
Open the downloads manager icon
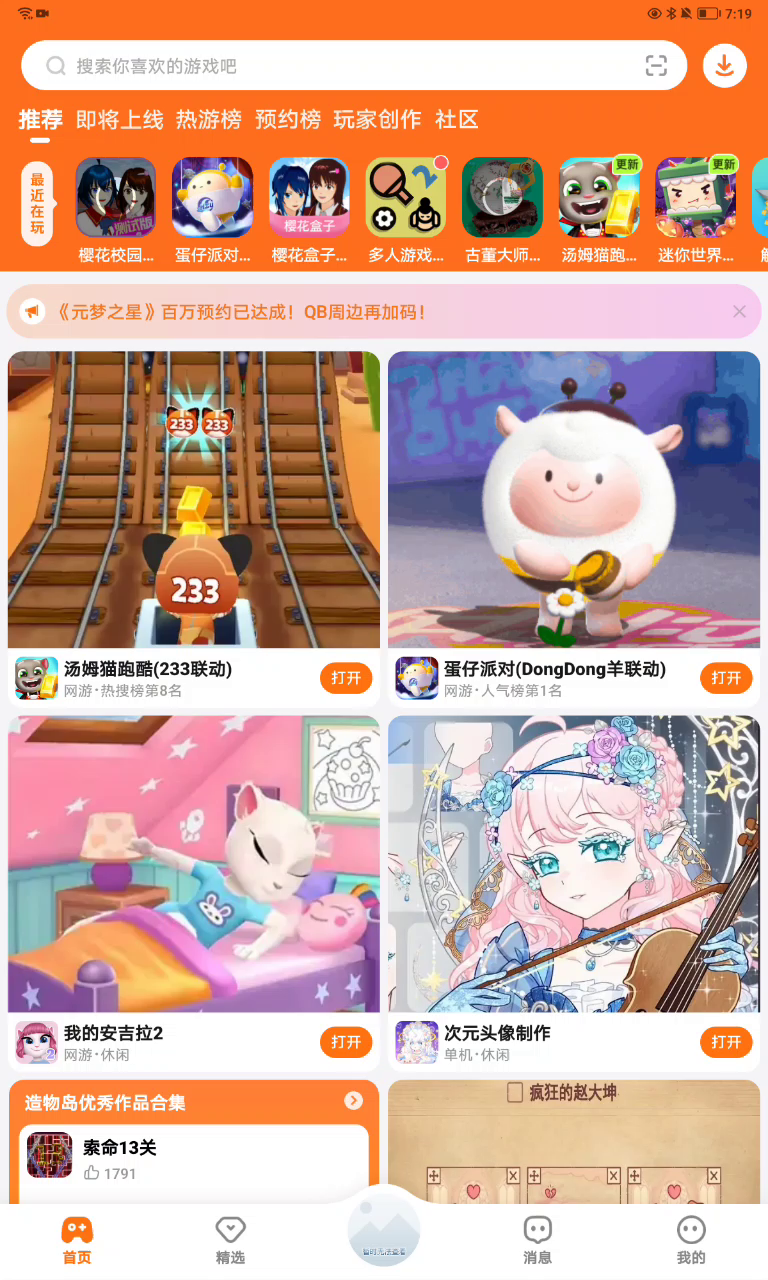(725, 66)
